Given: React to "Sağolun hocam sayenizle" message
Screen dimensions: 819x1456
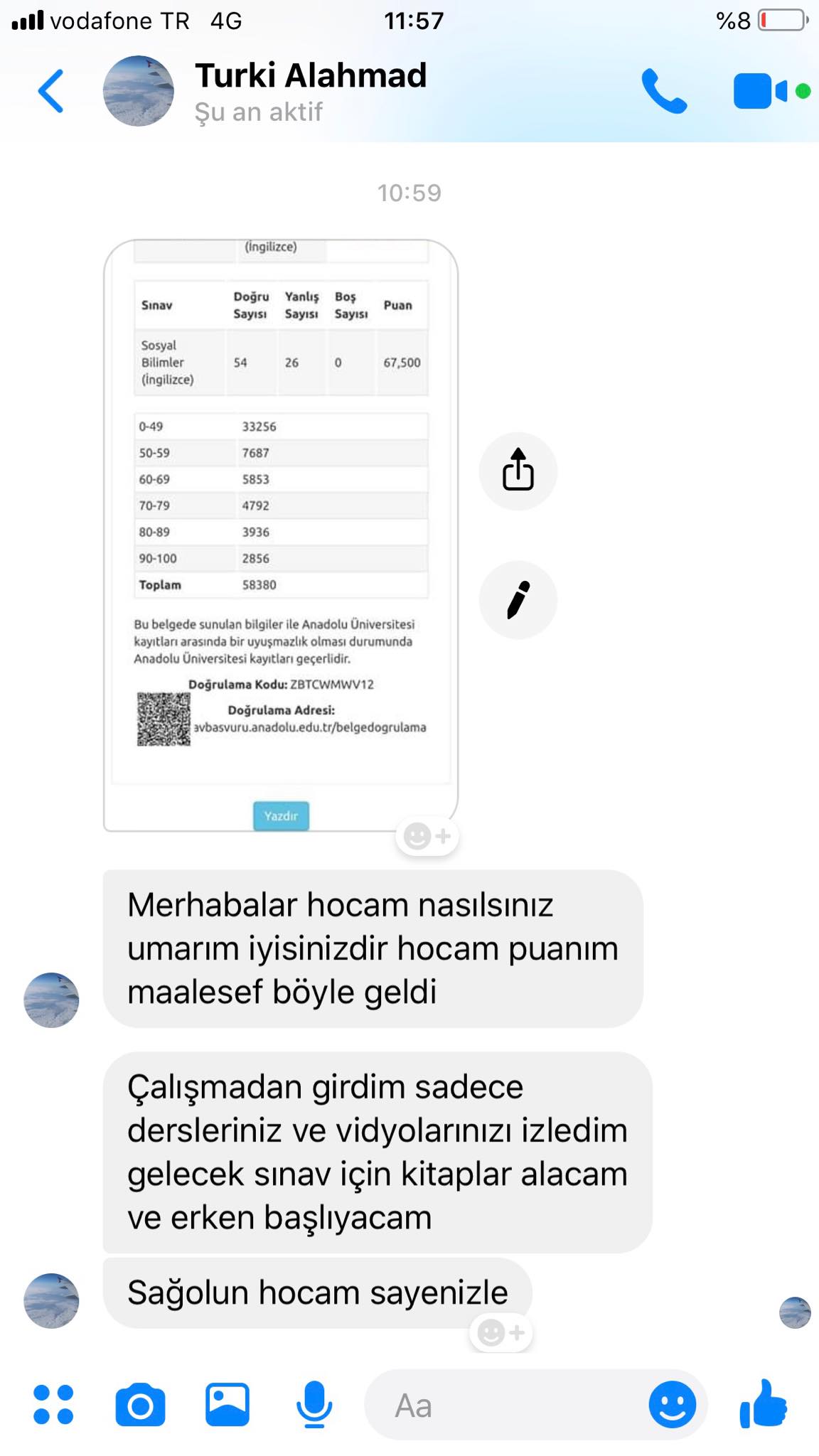Looking at the screenshot, I should coord(501,1332).
